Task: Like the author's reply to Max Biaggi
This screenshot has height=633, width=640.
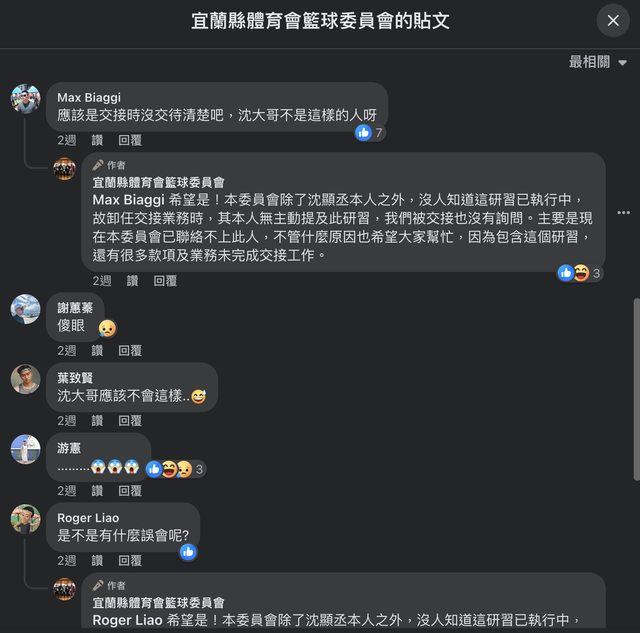Action: (133, 281)
